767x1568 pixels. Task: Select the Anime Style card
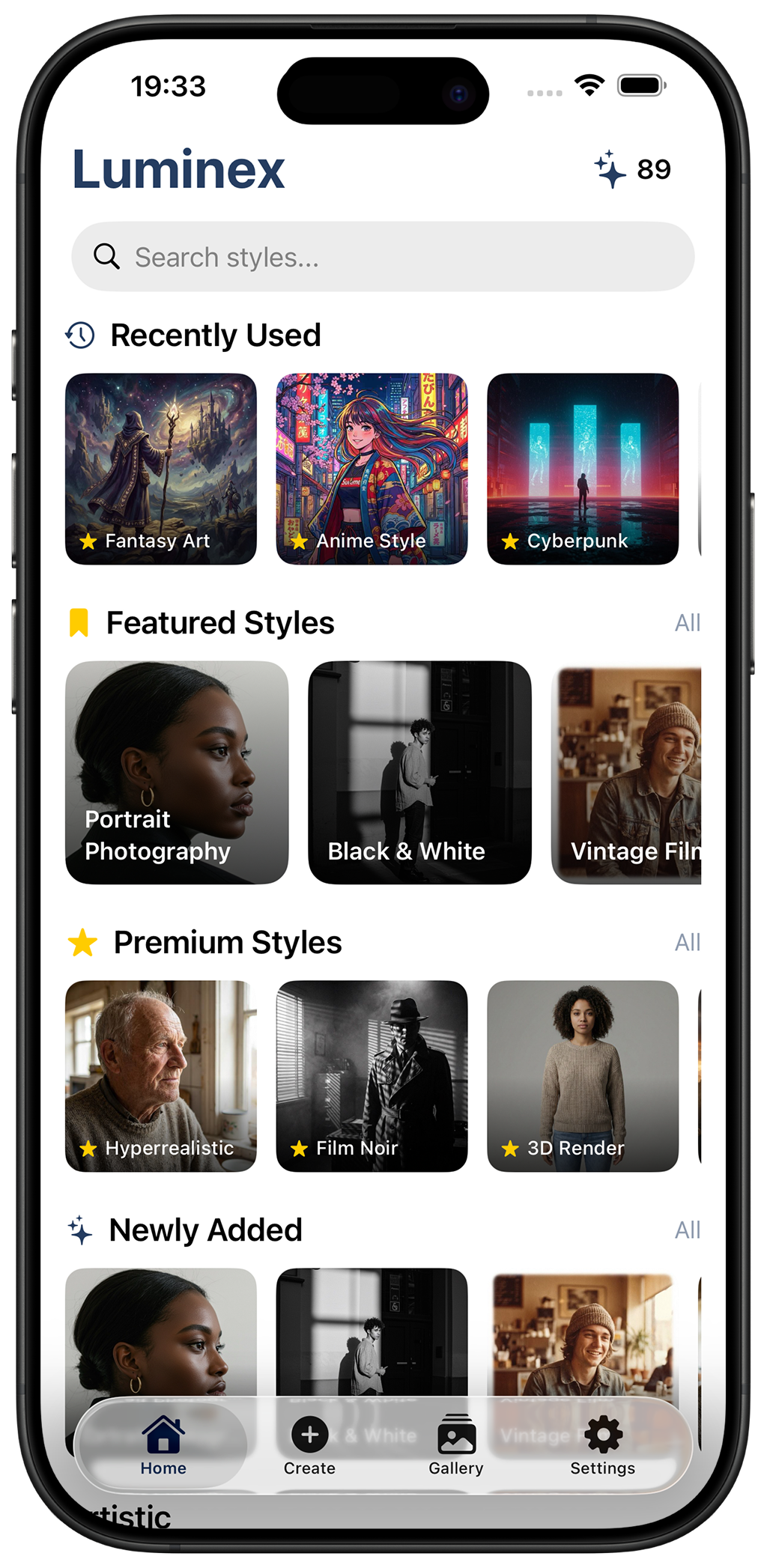(372, 469)
